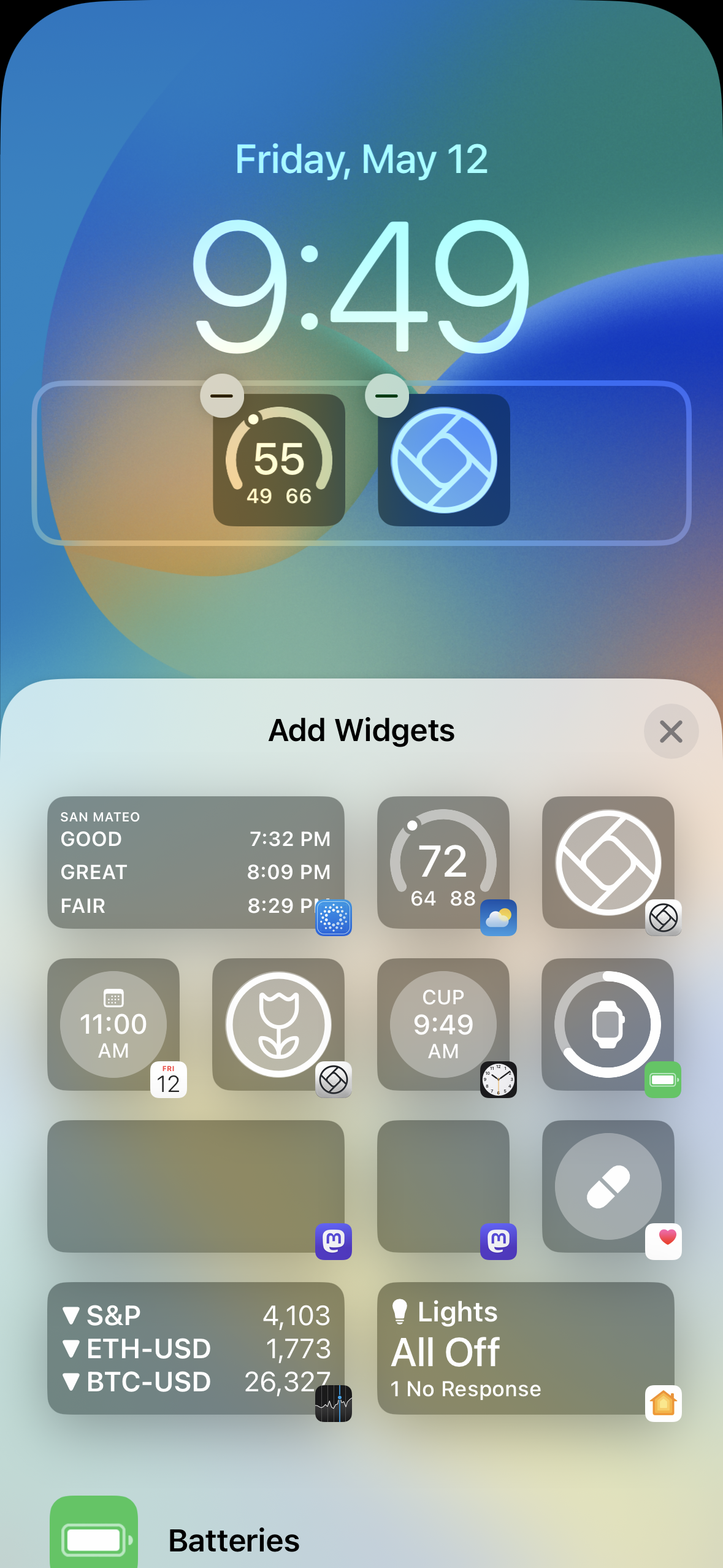Screen dimensions: 723x1568
Task: Remove the Halide camera widget from lock screen
Action: [386, 396]
